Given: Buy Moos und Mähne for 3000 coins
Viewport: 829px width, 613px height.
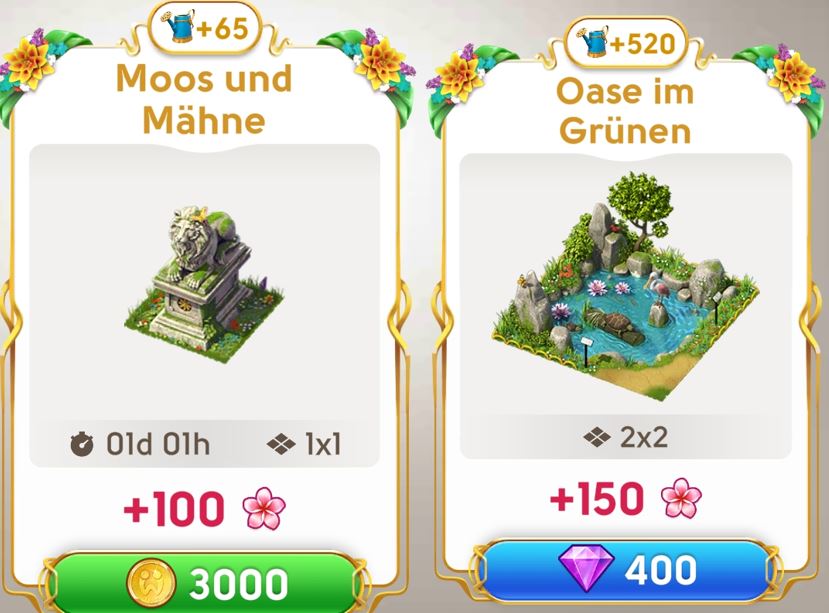Looking at the screenshot, I should point(204,582).
